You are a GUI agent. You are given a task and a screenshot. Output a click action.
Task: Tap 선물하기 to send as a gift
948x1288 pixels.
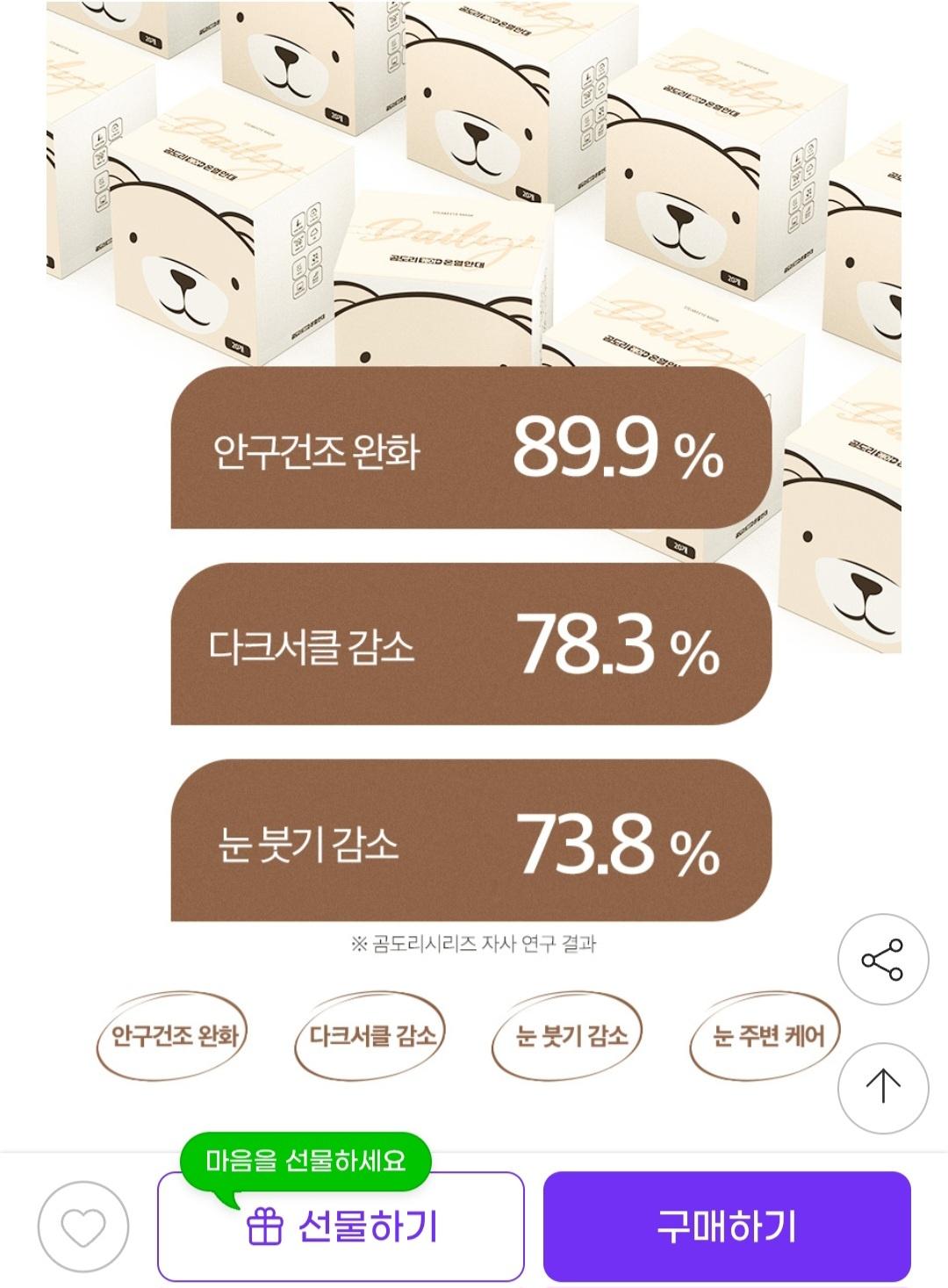pos(341,1227)
